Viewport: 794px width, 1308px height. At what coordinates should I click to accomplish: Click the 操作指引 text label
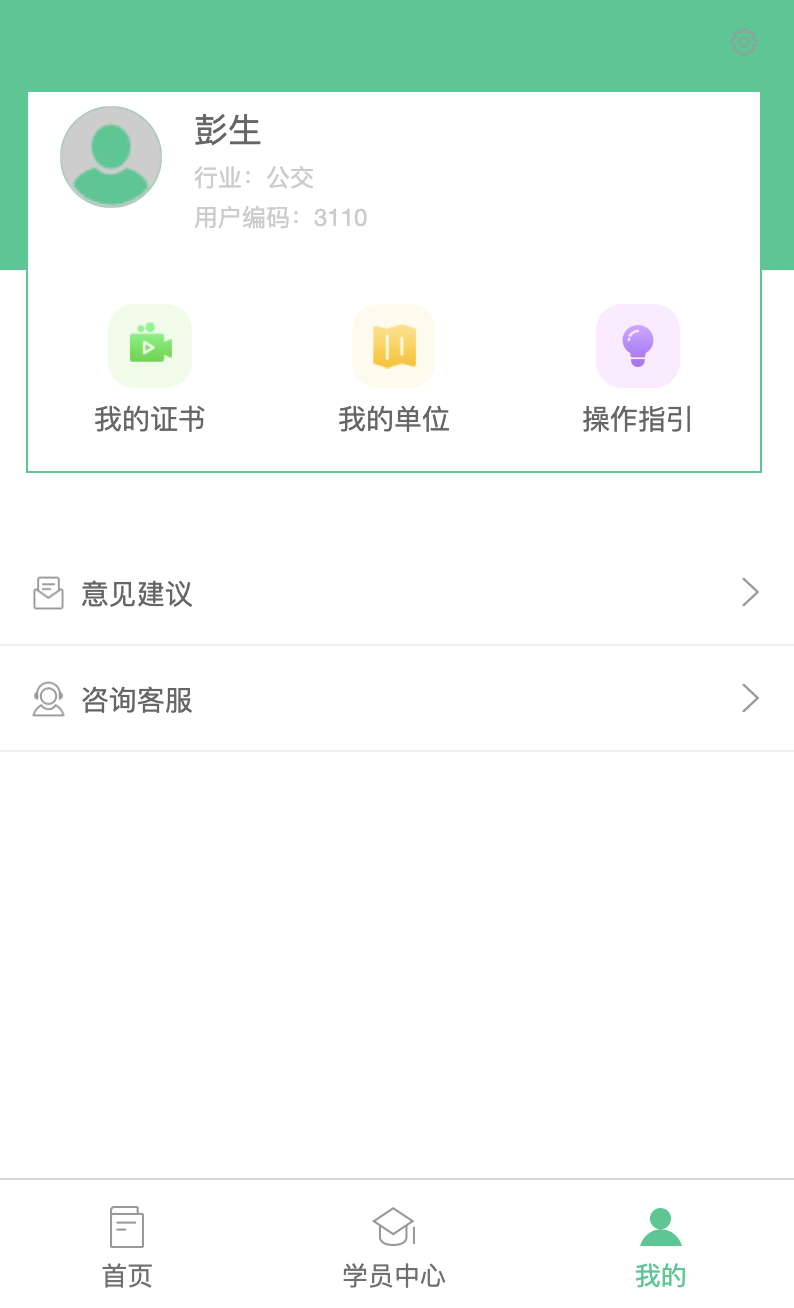tap(637, 419)
